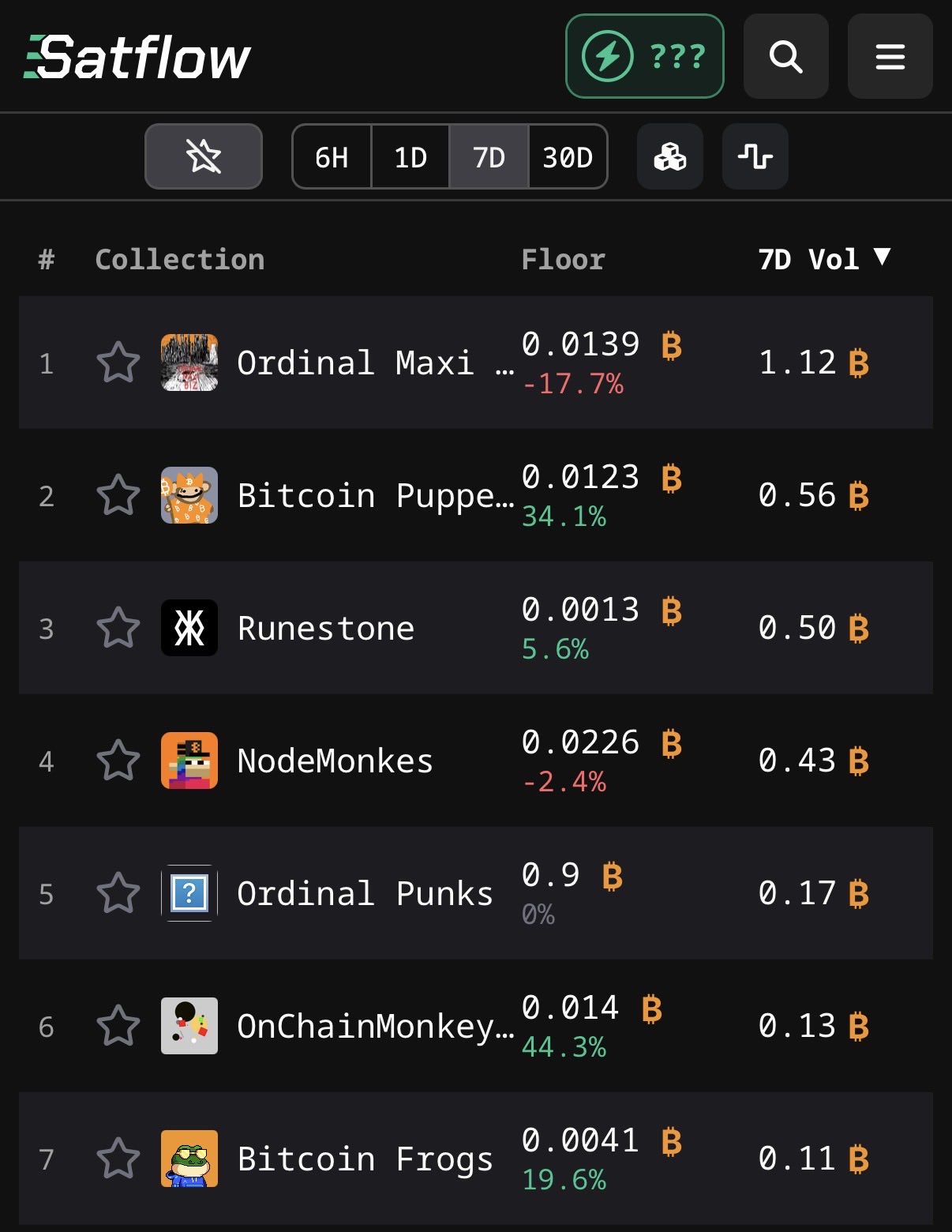Tap the activity pulse icon button
952x1232 pixels.
[x=755, y=156]
